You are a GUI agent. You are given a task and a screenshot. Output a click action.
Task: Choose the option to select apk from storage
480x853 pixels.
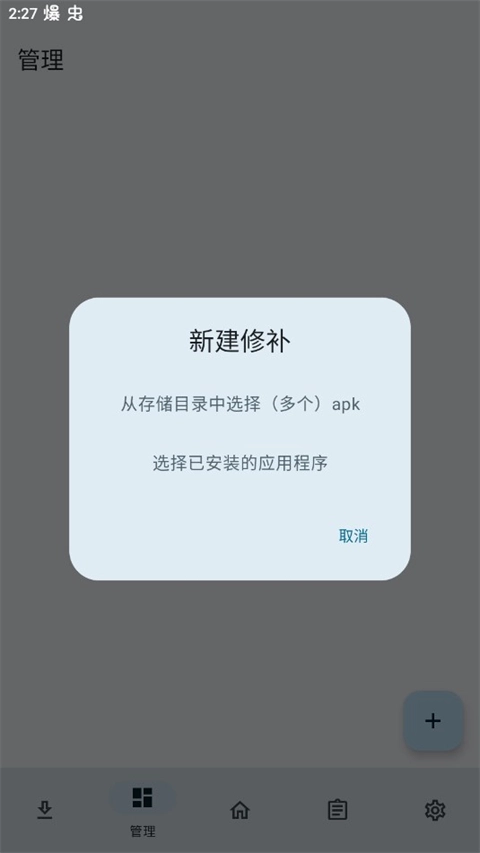click(x=240, y=405)
